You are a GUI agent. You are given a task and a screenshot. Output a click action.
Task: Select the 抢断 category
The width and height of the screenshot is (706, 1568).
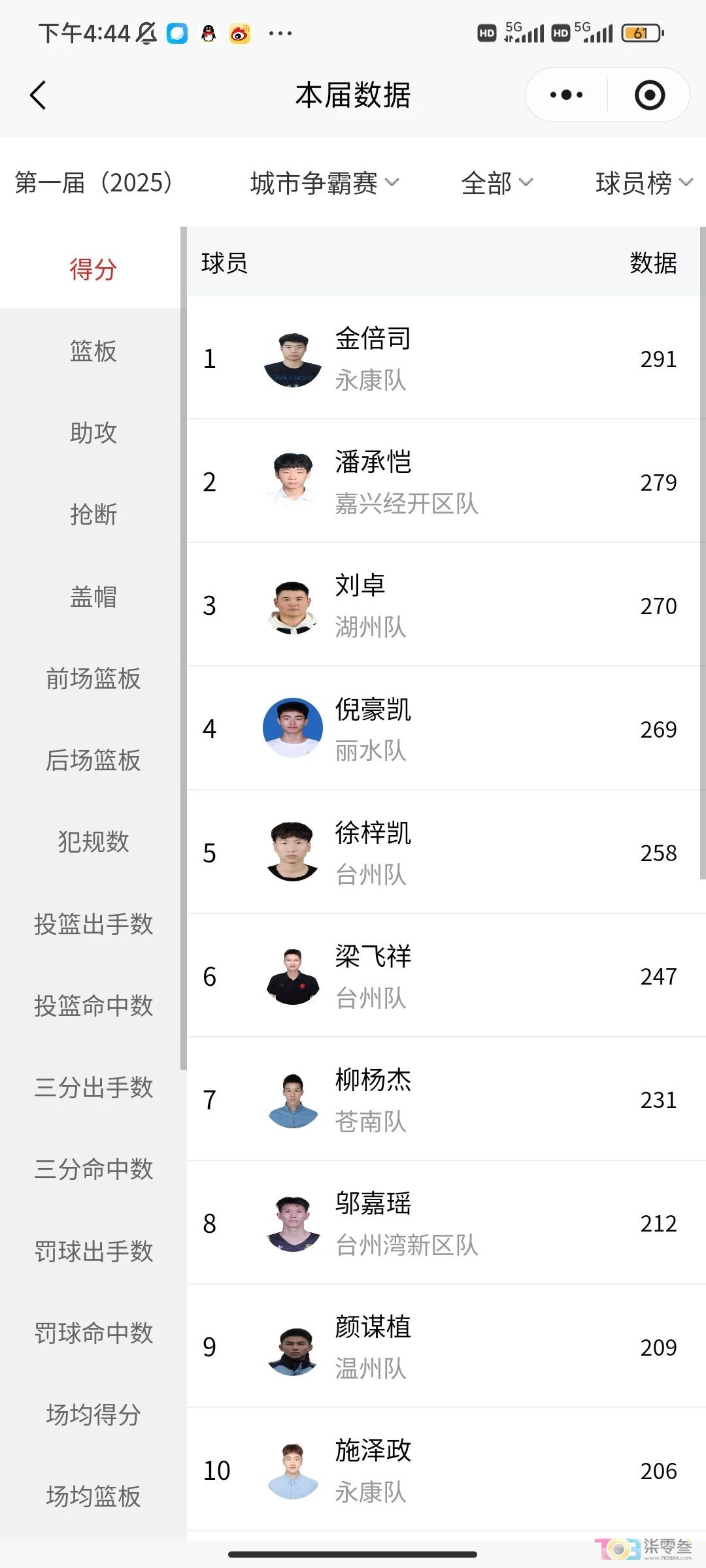(93, 514)
